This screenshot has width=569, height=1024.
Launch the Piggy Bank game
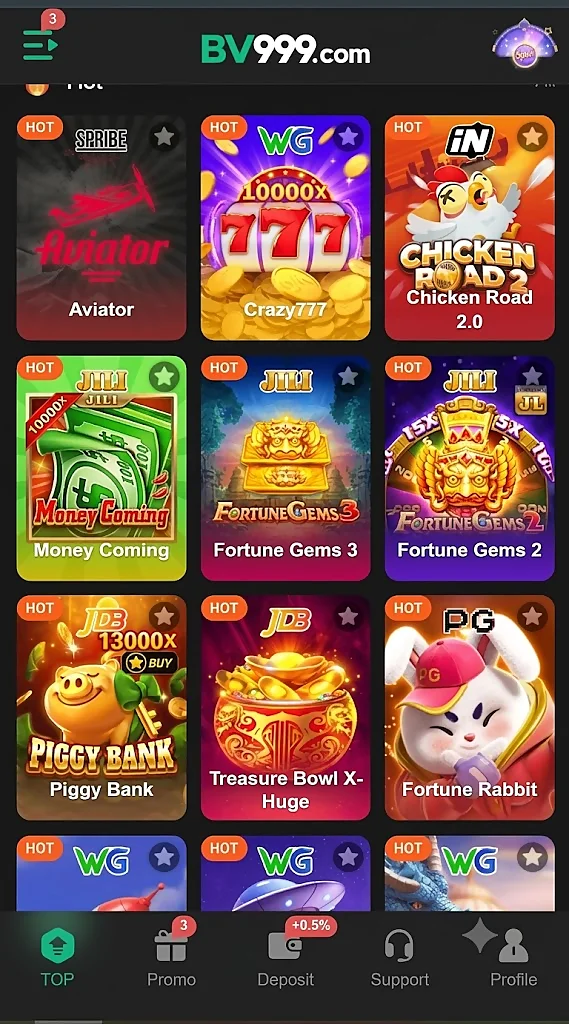click(101, 708)
